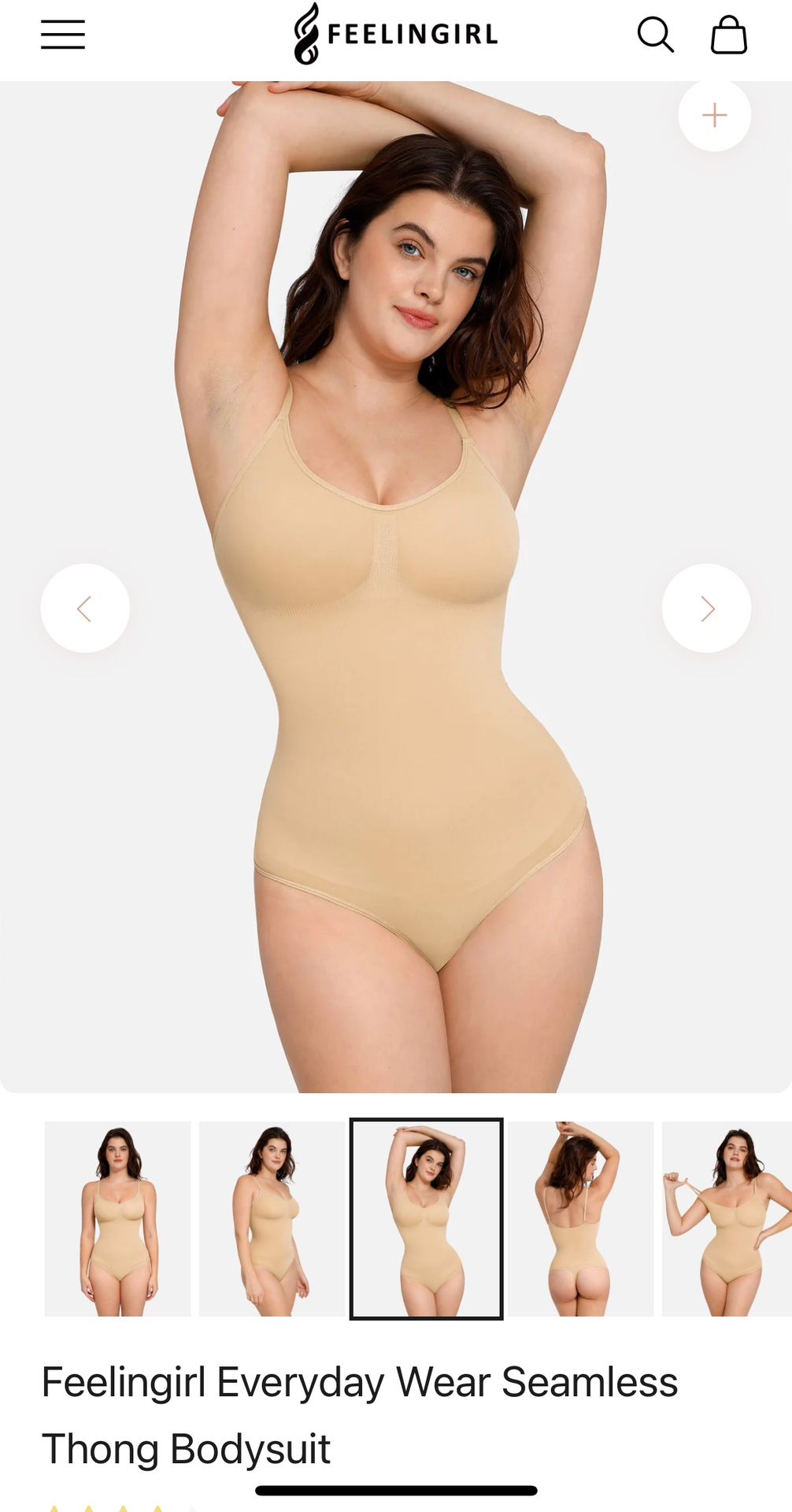The height and width of the screenshot is (1512, 792).
Task: Select the back-view thumbnail
Action: tap(580, 1218)
